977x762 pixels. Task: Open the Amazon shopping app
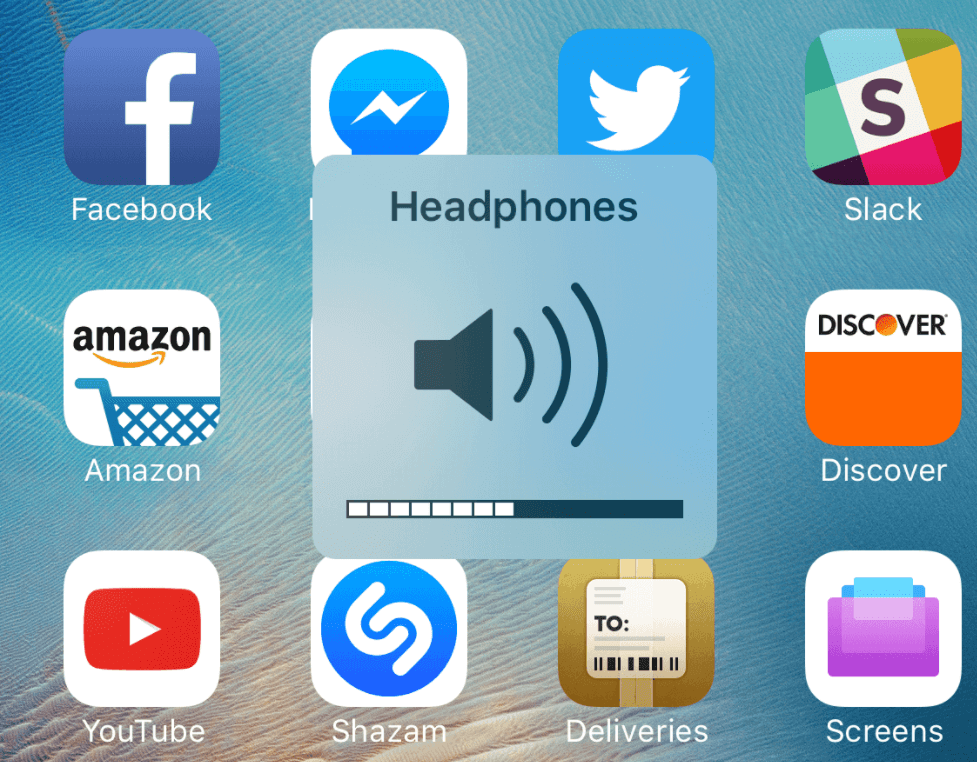(141, 368)
